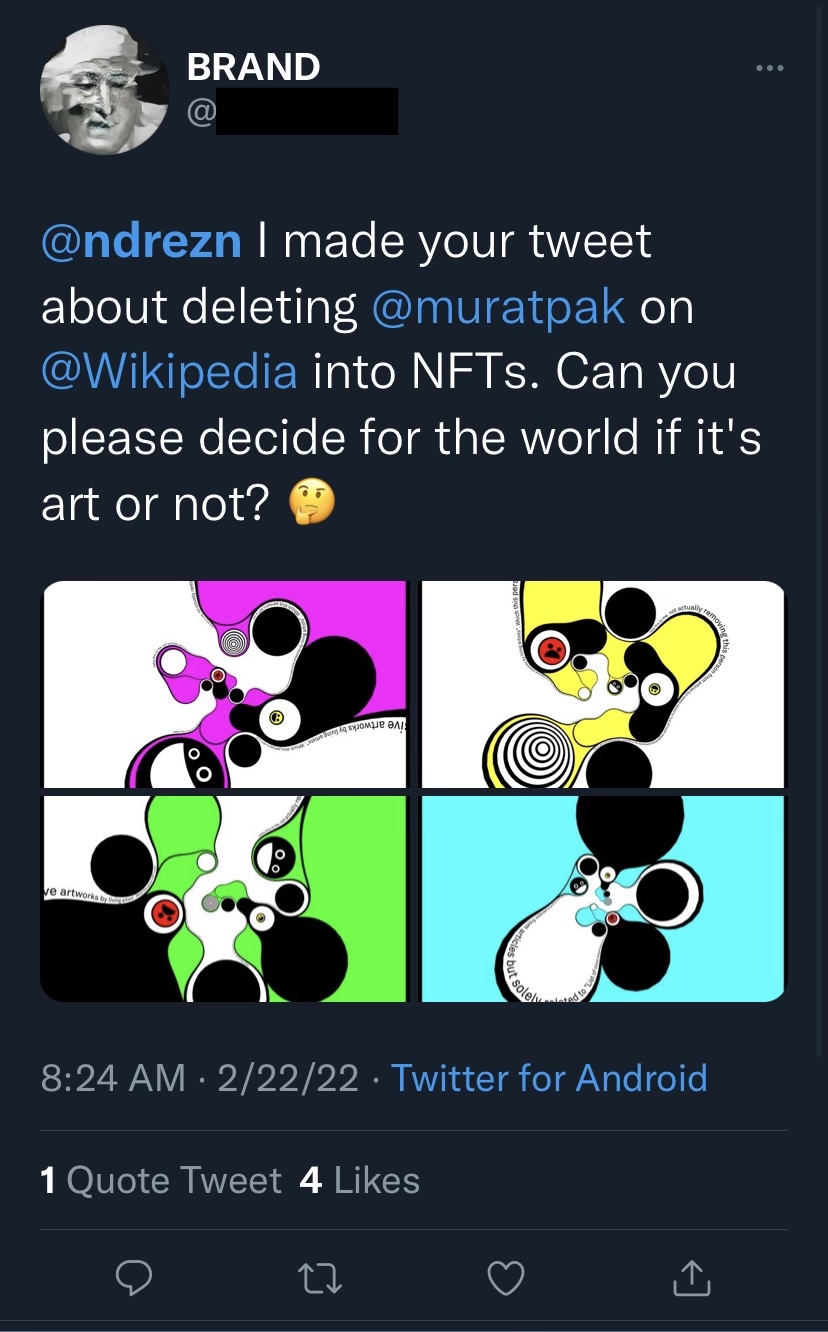Screen dimensions: 828x1332
Task: View the cyan NFT image
Action: point(603,898)
